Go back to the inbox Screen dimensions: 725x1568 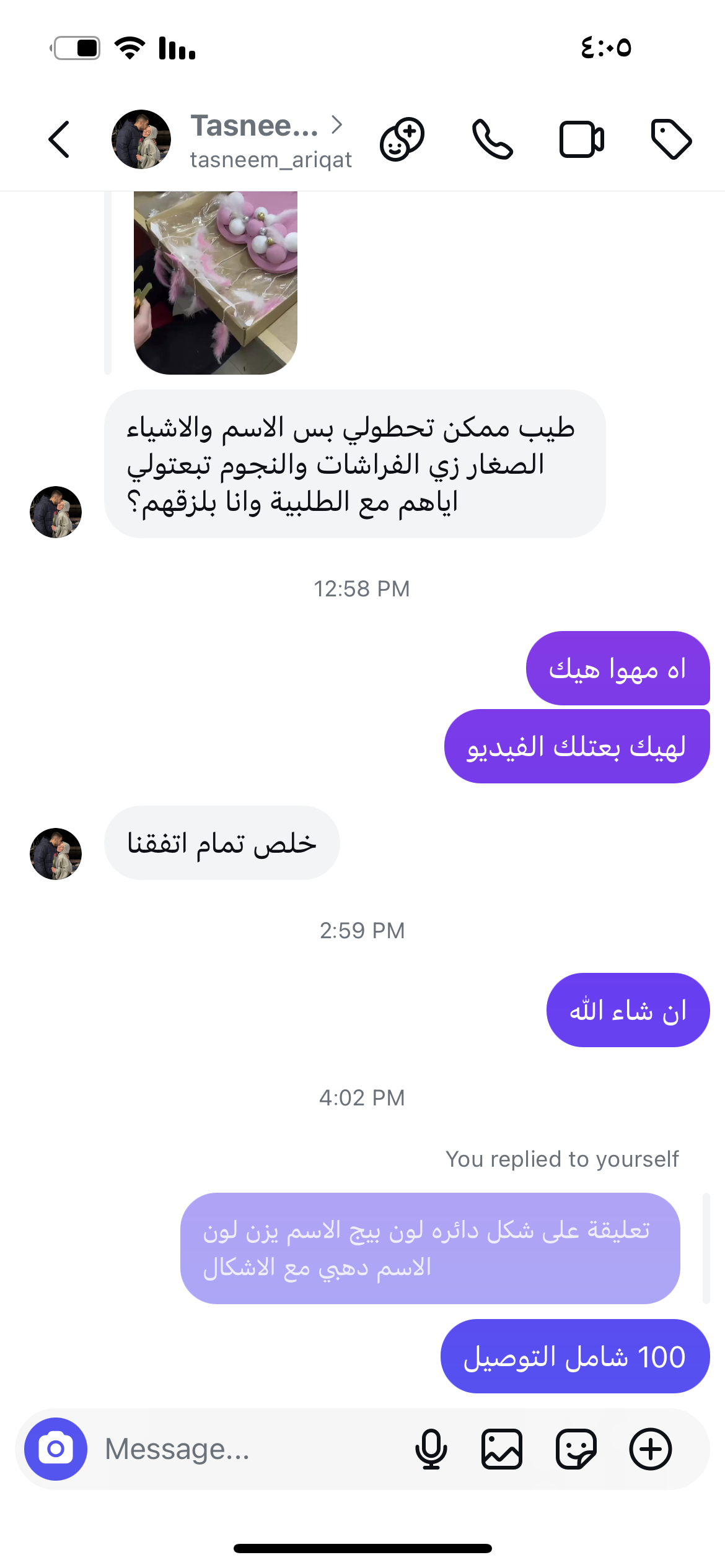point(59,139)
